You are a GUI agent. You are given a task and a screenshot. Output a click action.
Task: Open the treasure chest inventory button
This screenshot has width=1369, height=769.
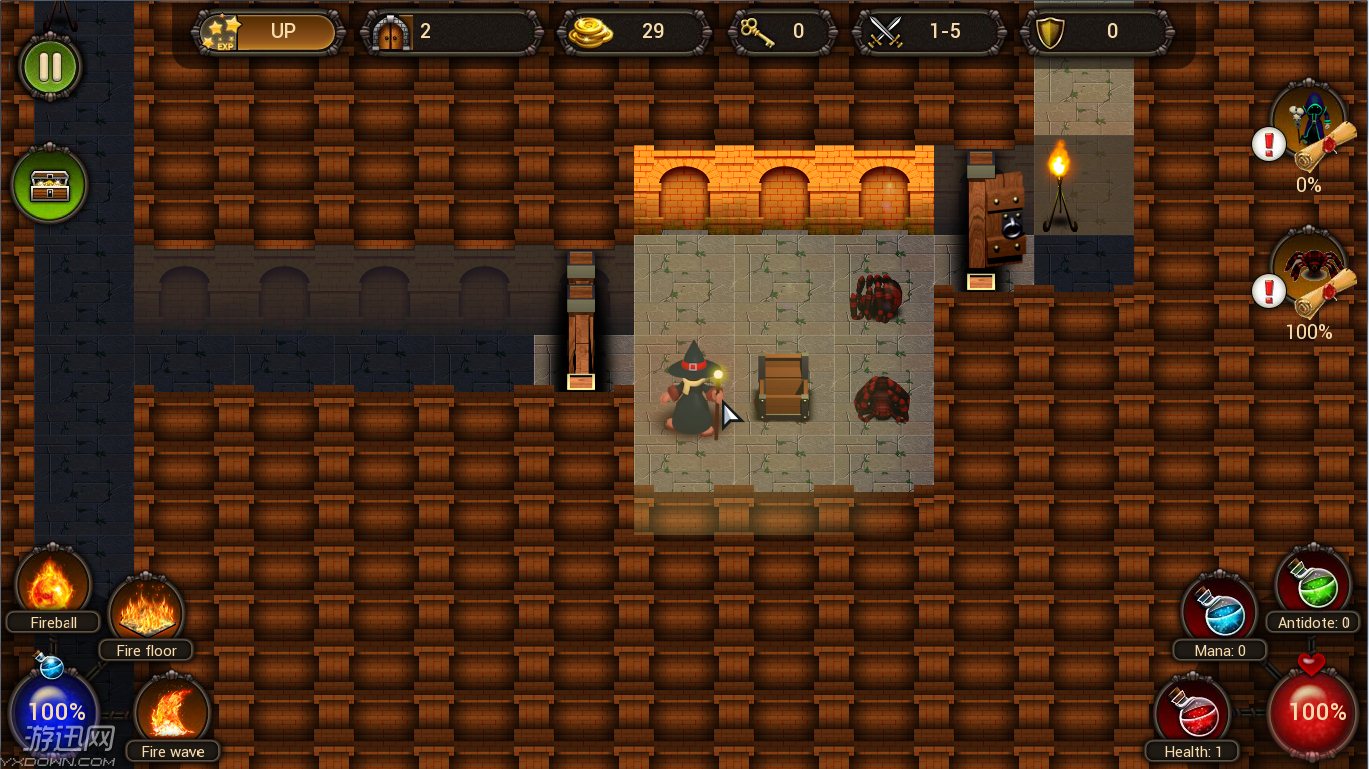coord(50,186)
